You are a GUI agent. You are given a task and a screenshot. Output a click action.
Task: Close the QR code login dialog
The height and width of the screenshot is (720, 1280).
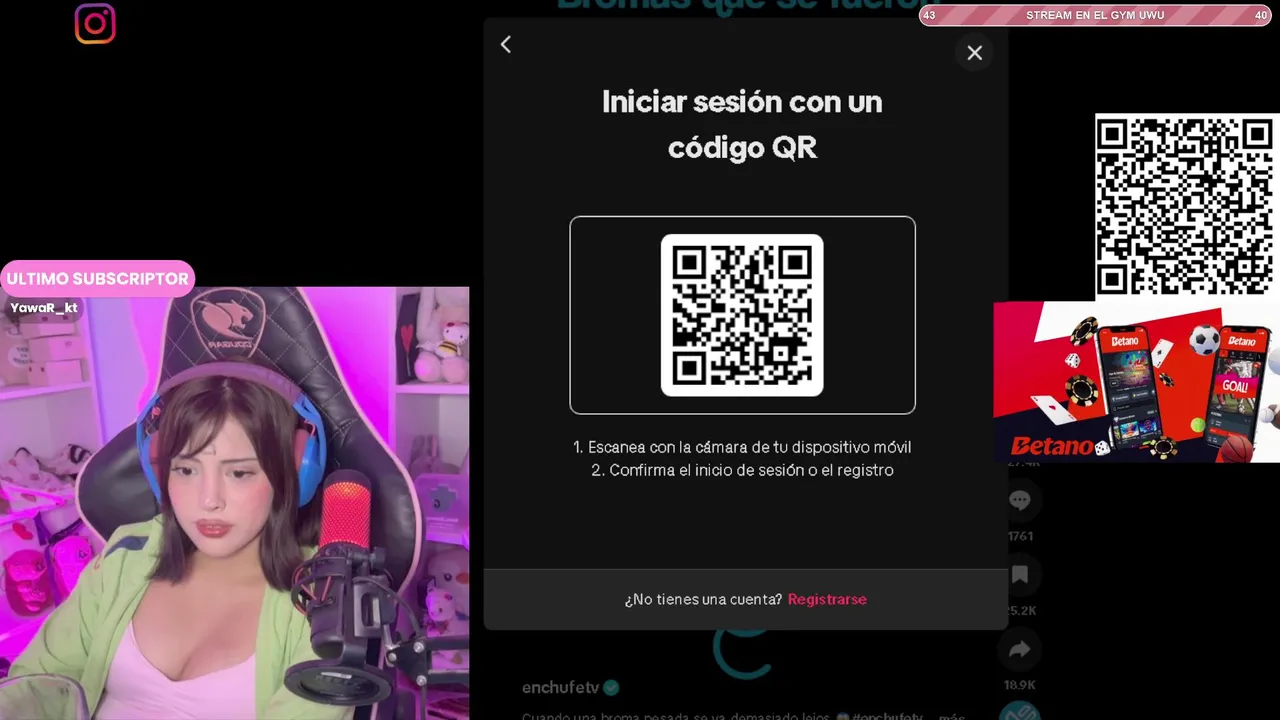(x=974, y=53)
